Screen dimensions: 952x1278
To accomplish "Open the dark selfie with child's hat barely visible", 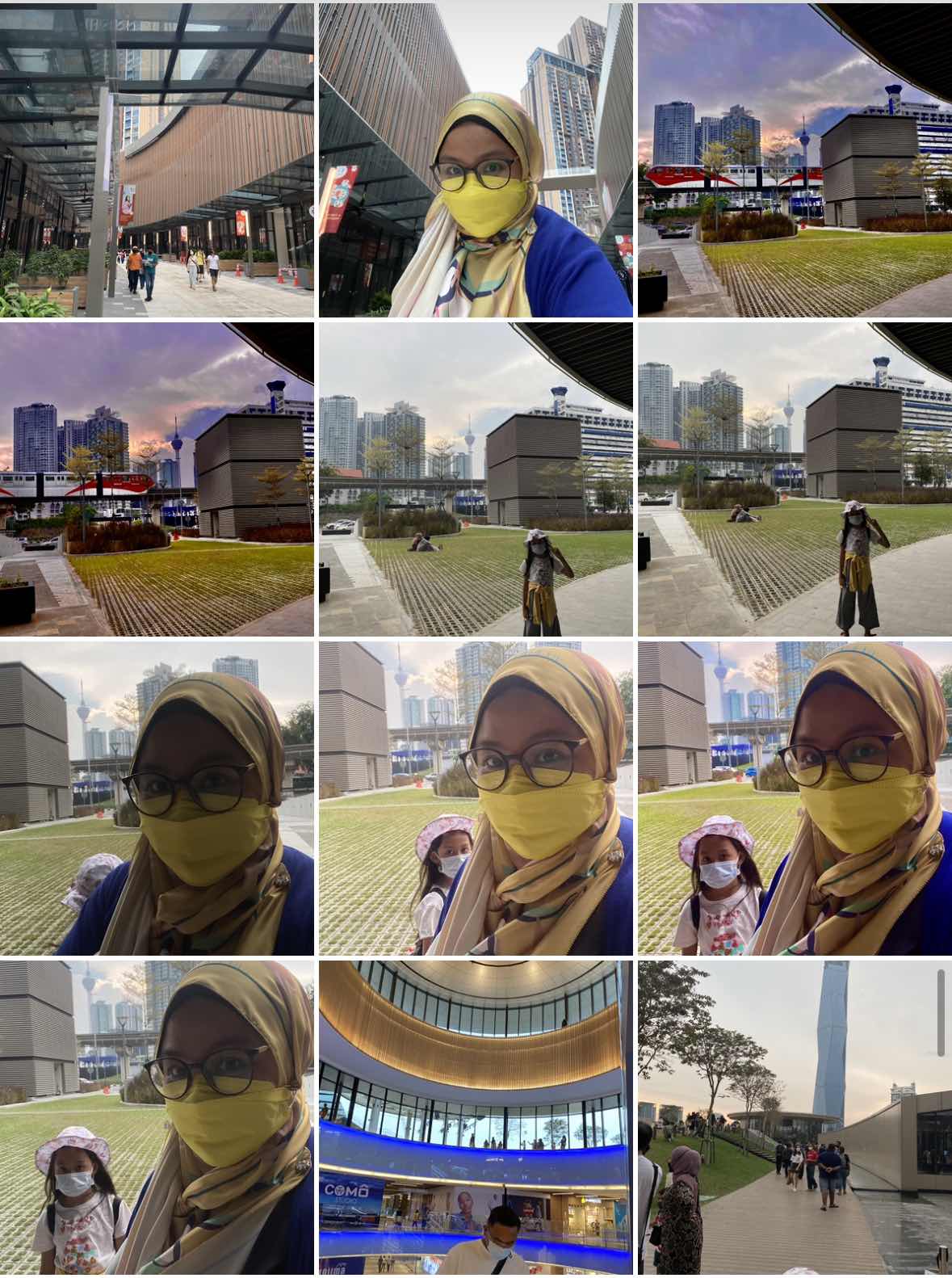I will coord(157,798).
